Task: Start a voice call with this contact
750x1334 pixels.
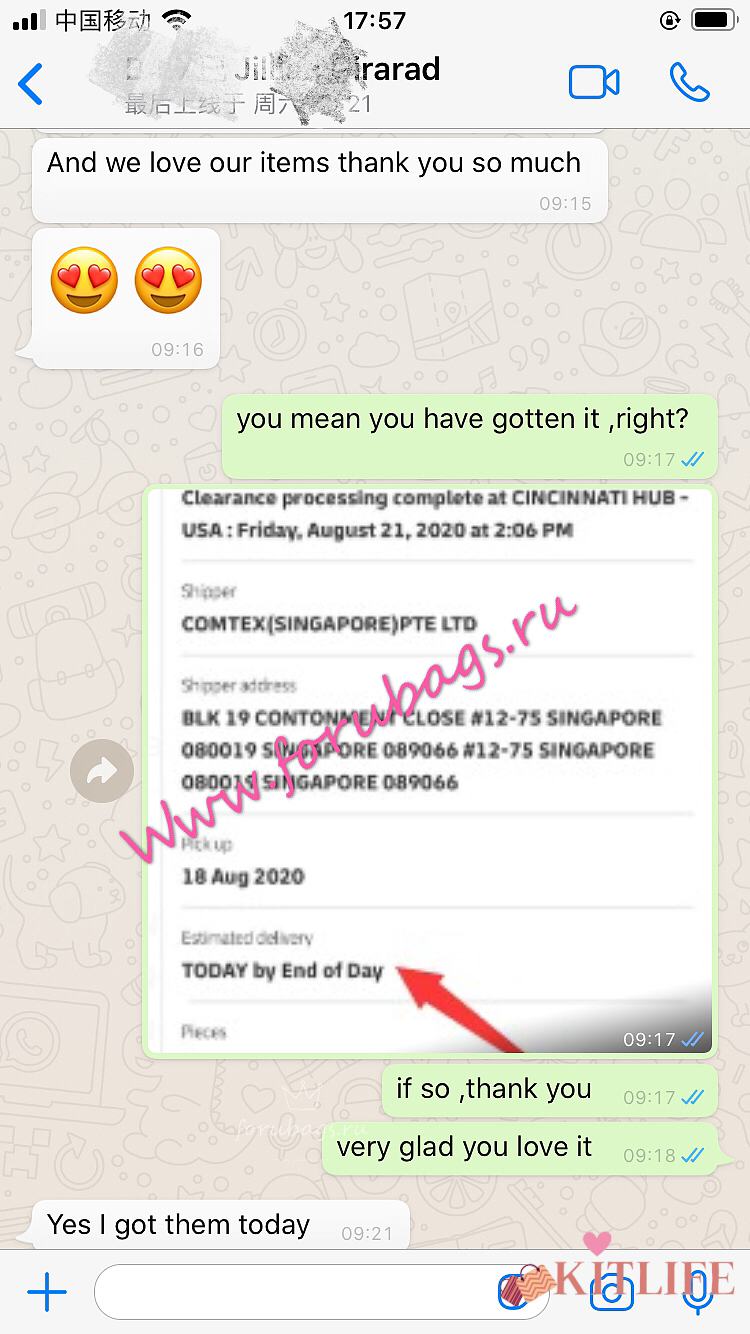Action: [689, 83]
